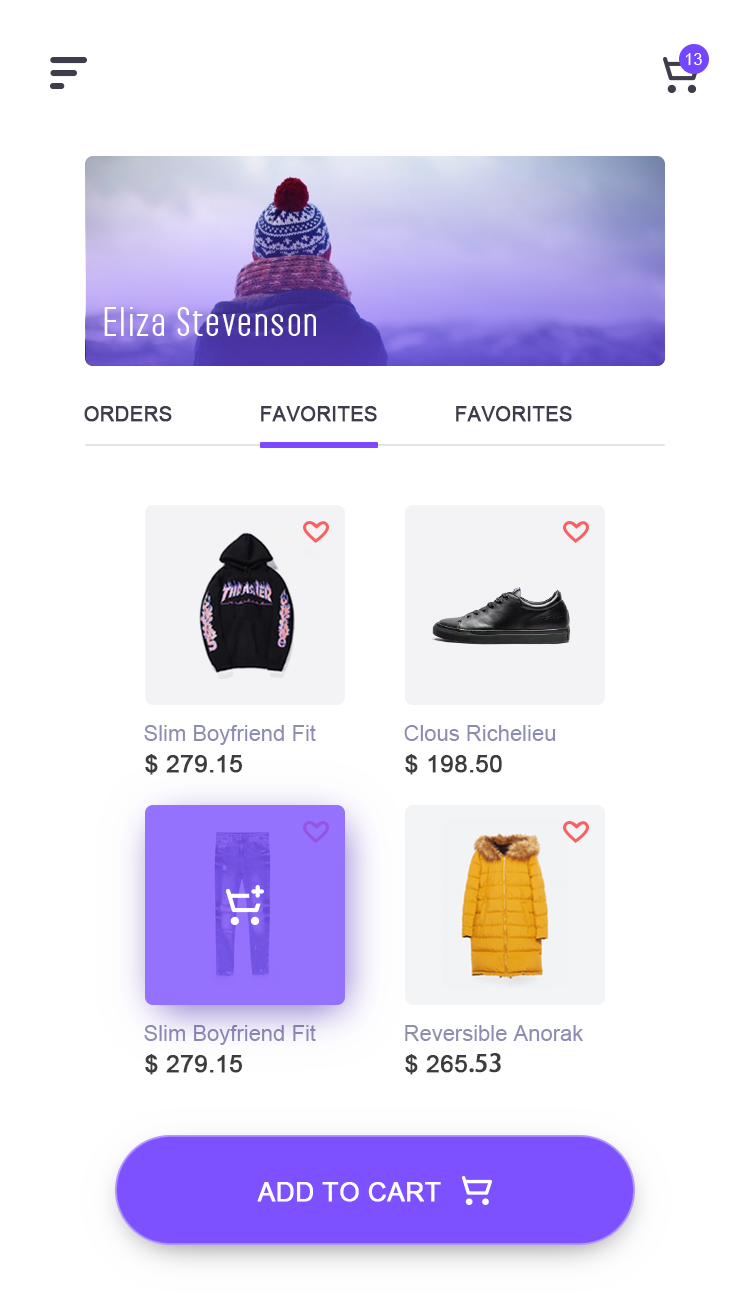The height and width of the screenshot is (1316, 750).
Task: Tap the cart-plus icon on the jeans
Action: point(245,905)
